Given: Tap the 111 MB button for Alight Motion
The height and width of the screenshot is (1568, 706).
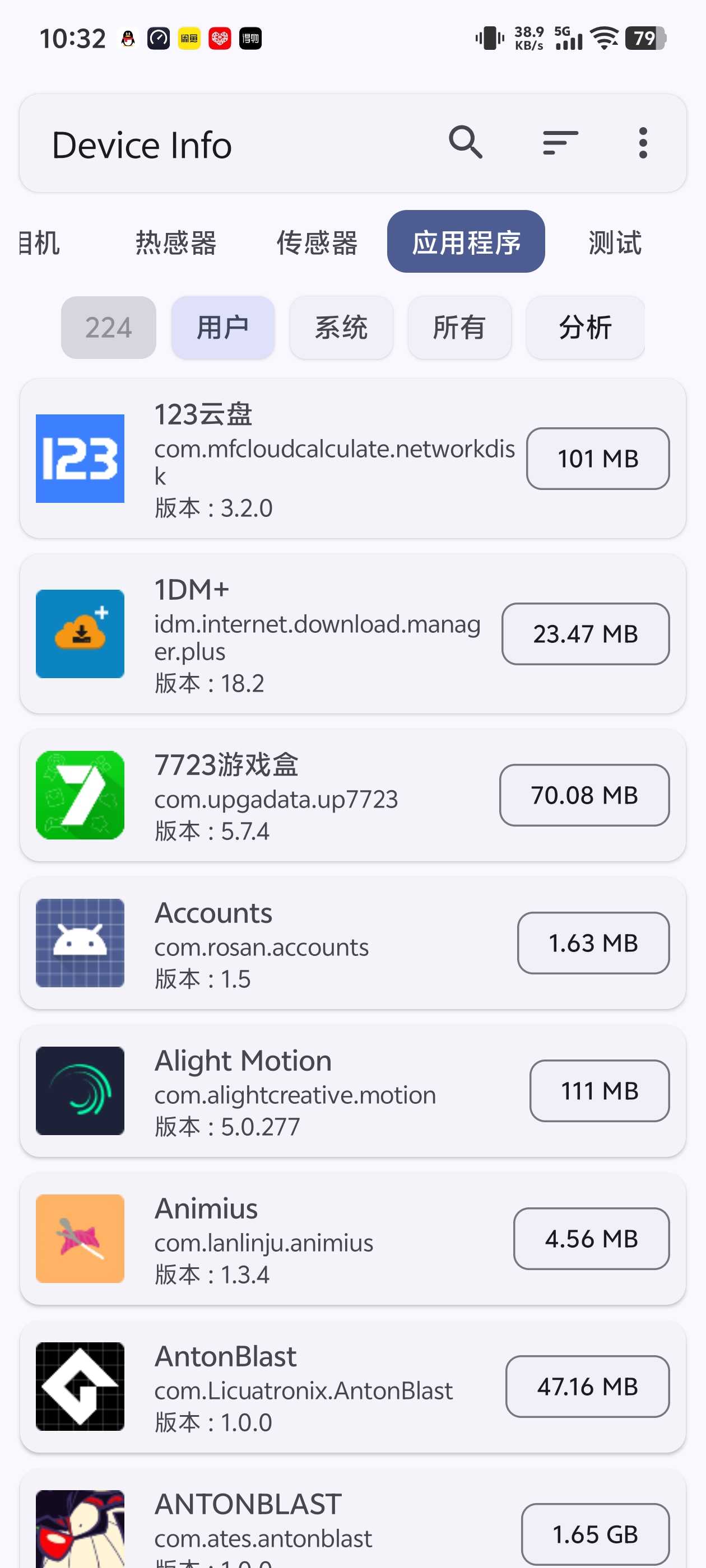Looking at the screenshot, I should tap(599, 1091).
